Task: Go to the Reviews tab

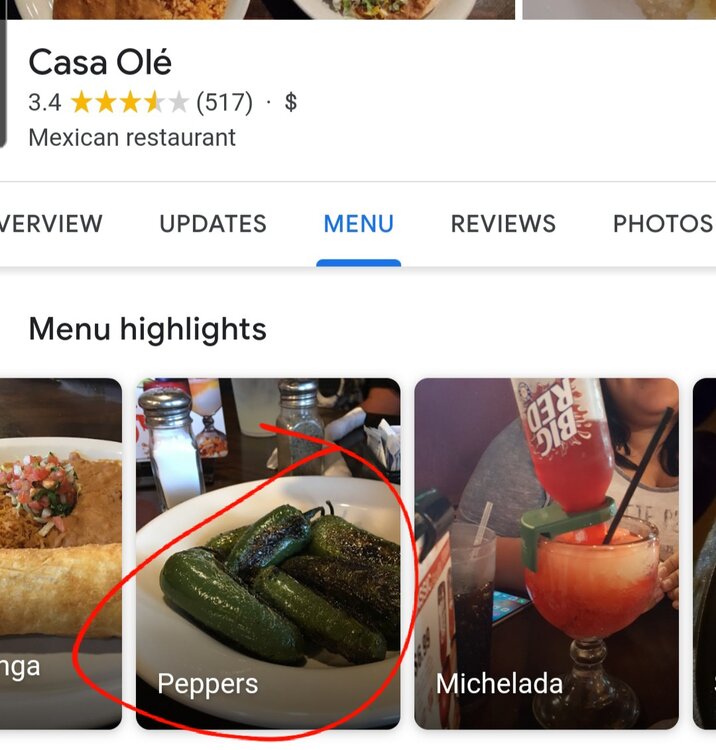Action: tap(503, 224)
